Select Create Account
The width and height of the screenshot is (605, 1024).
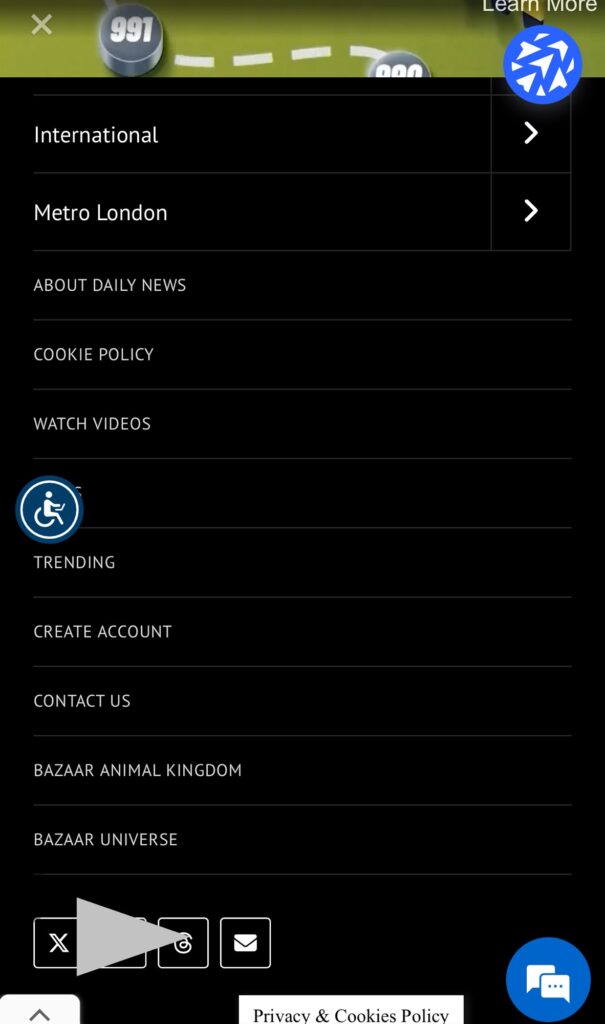[103, 632]
